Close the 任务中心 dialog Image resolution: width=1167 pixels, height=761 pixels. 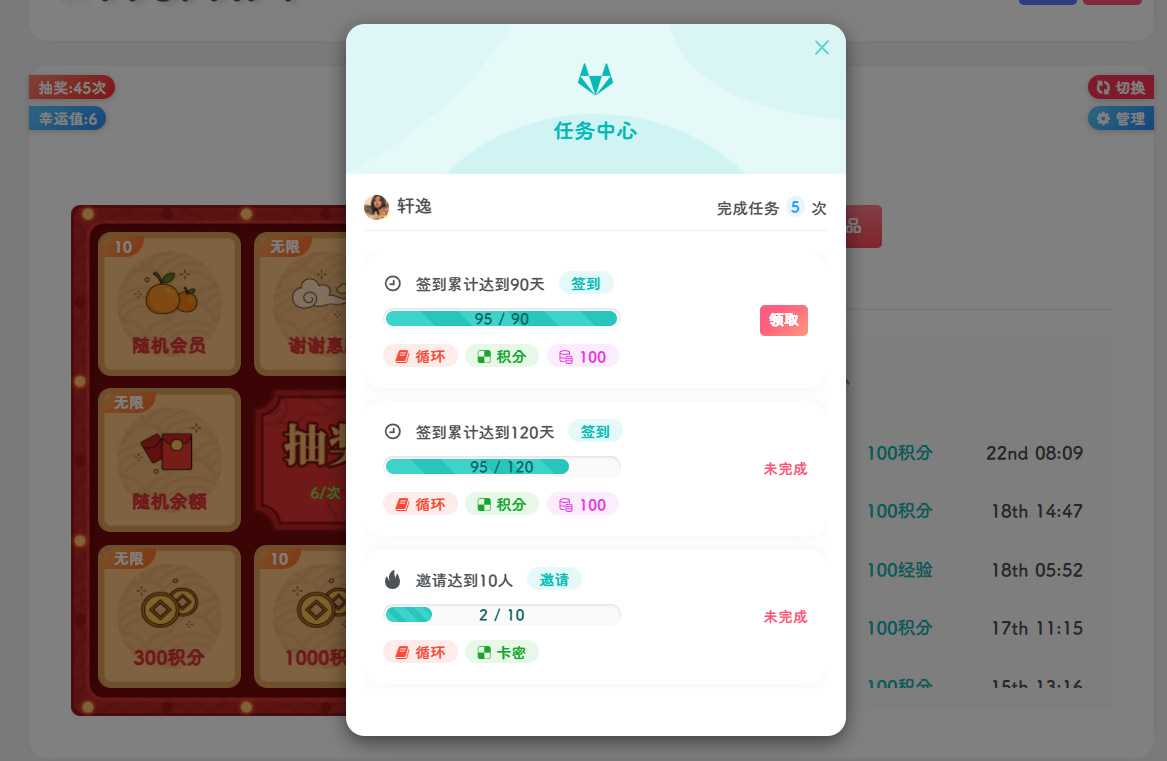pos(822,48)
